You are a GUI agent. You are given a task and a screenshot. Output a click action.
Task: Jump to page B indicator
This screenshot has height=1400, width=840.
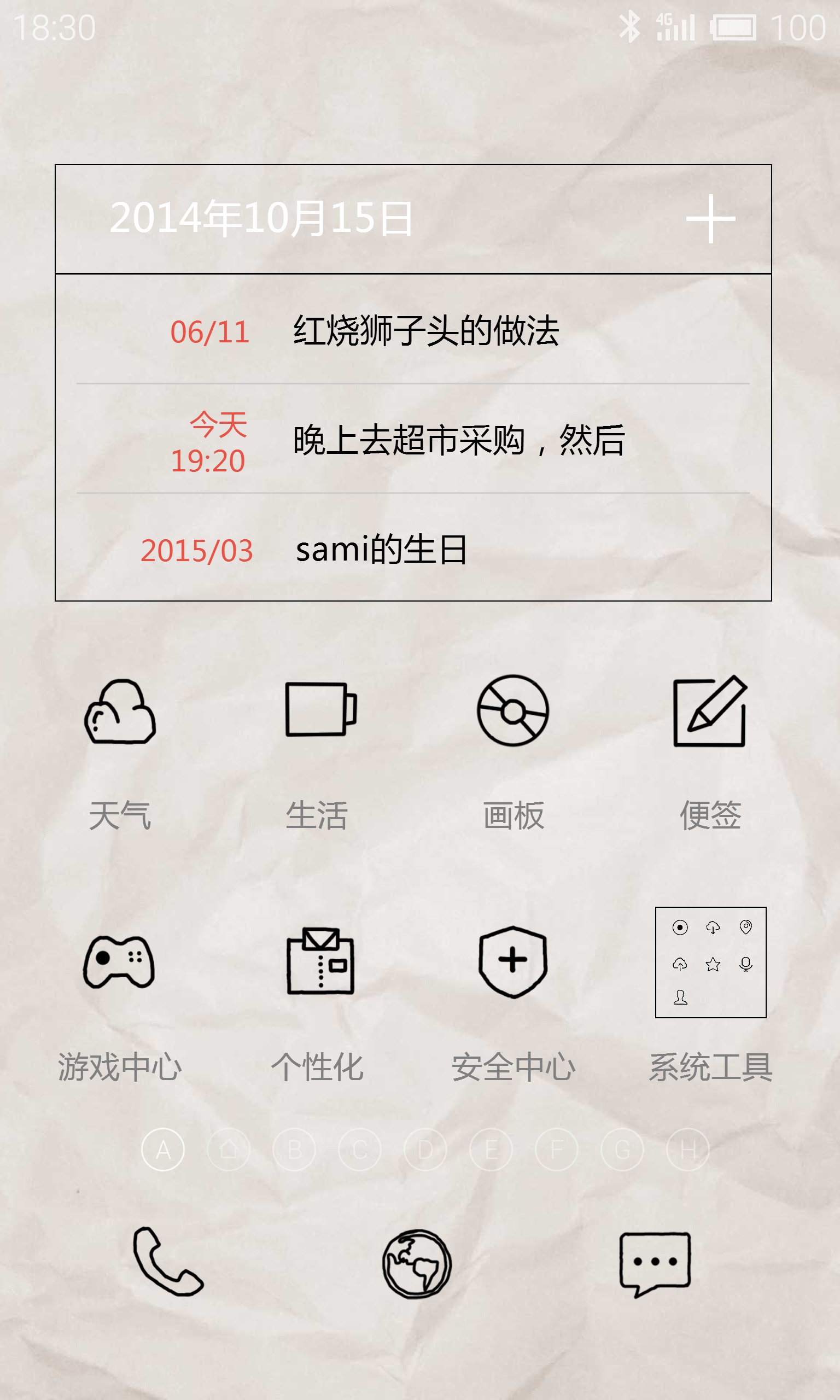pyautogui.click(x=294, y=1150)
